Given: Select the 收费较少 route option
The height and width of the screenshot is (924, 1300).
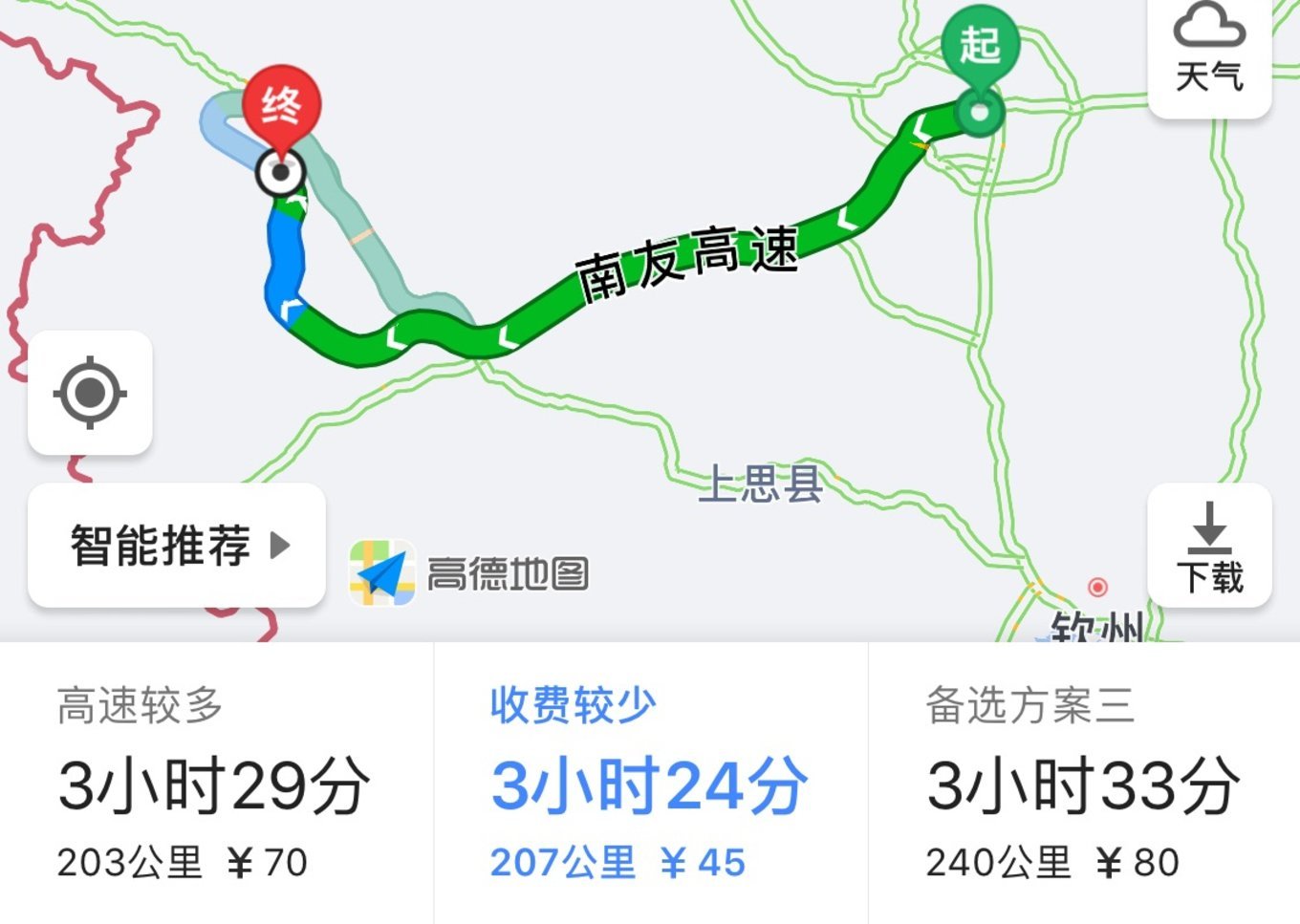Looking at the screenshot, I should (650, 784).
